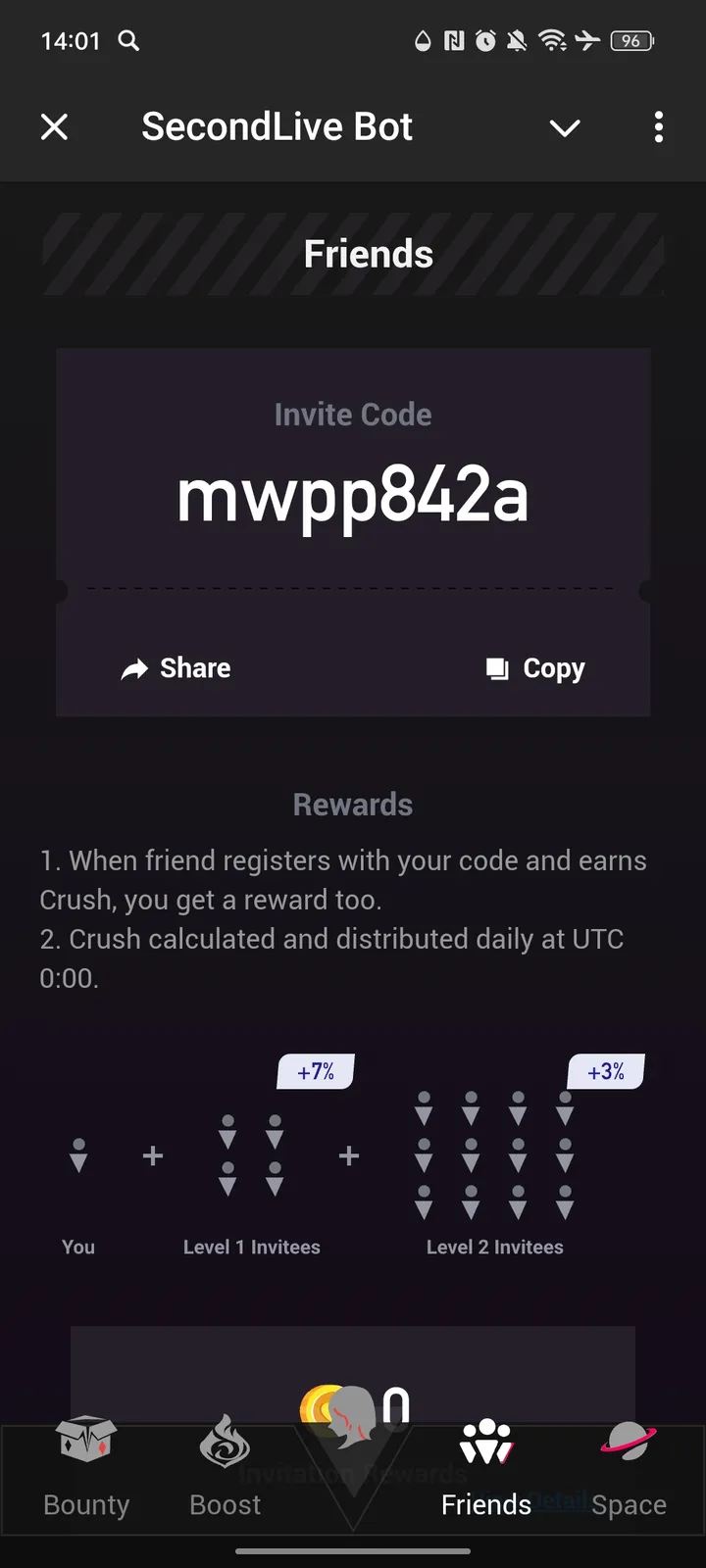The height and width of the screenshot is (1568, 706).
Task: Expand the +7% Level 1 bonus badge
Action: pyautogui.click(x=315, y=1071)
